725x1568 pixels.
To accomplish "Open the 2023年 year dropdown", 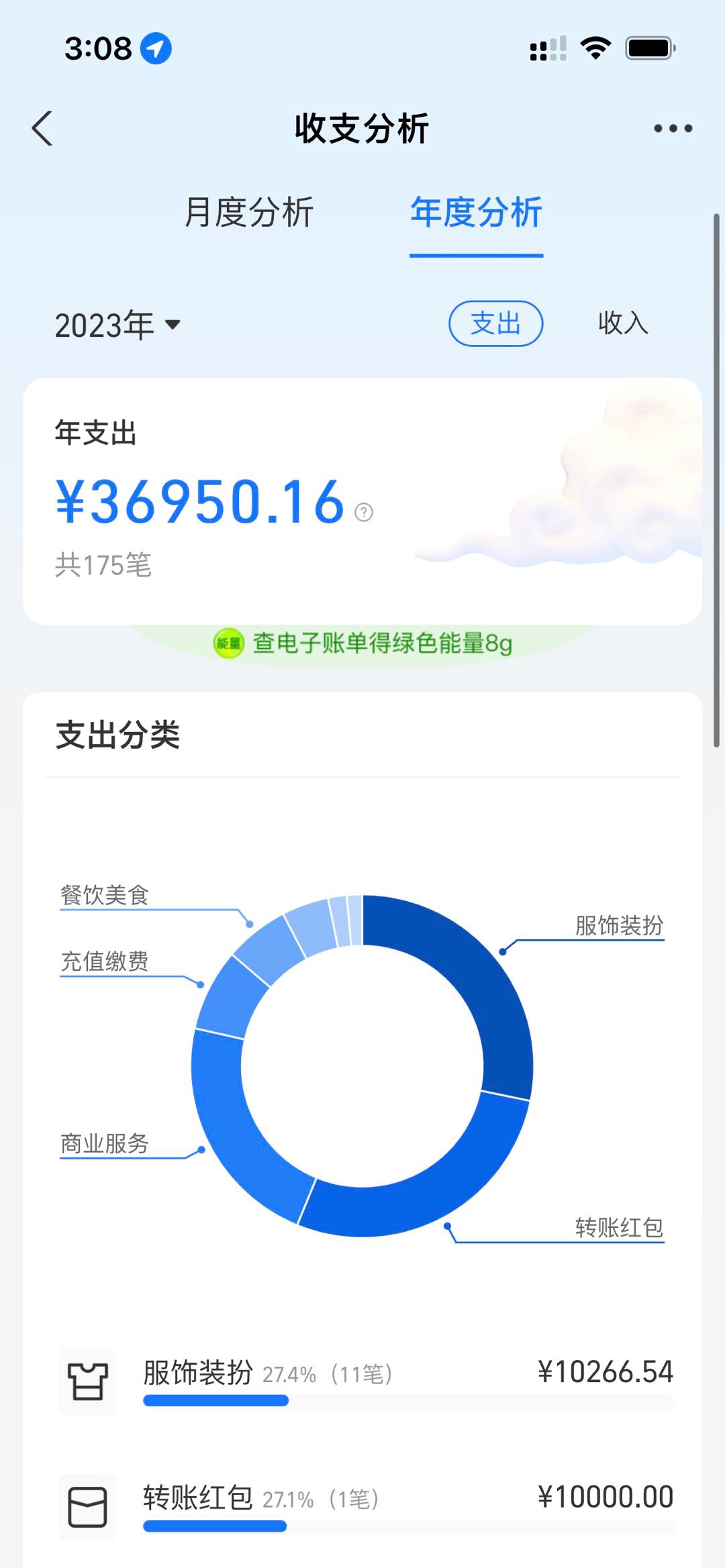I will click(118, 325).
